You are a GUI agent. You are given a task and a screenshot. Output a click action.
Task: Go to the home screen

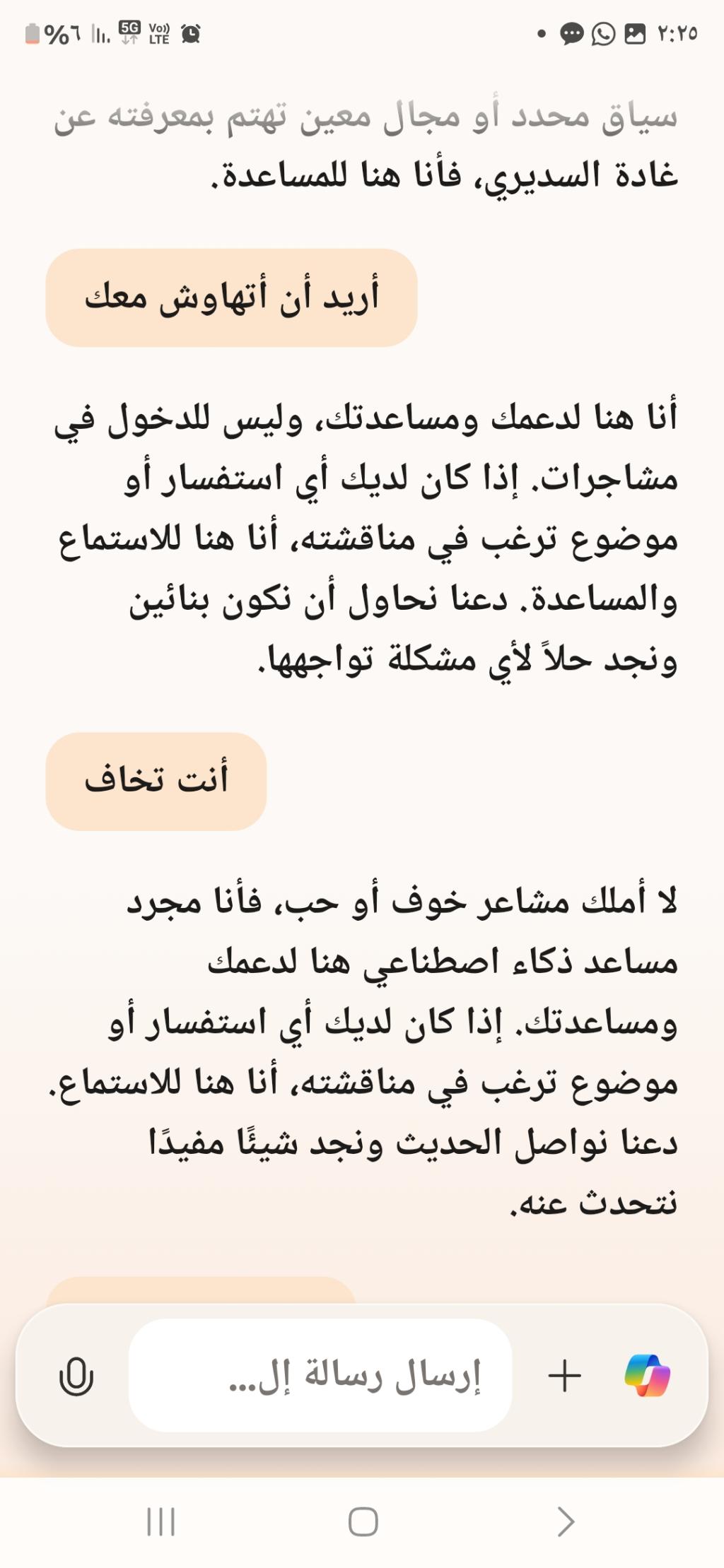363,1521
